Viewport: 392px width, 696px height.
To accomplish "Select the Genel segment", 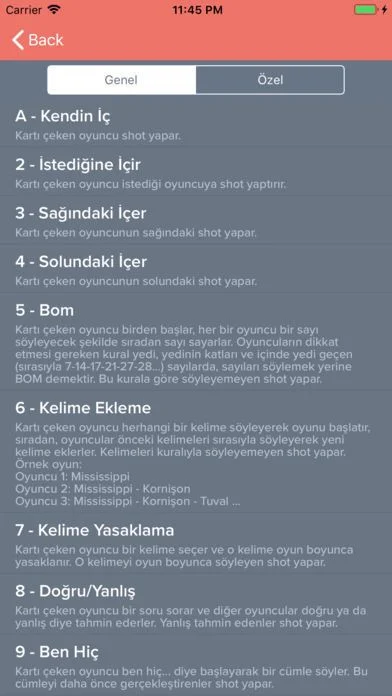I will [x=121, y=80].
